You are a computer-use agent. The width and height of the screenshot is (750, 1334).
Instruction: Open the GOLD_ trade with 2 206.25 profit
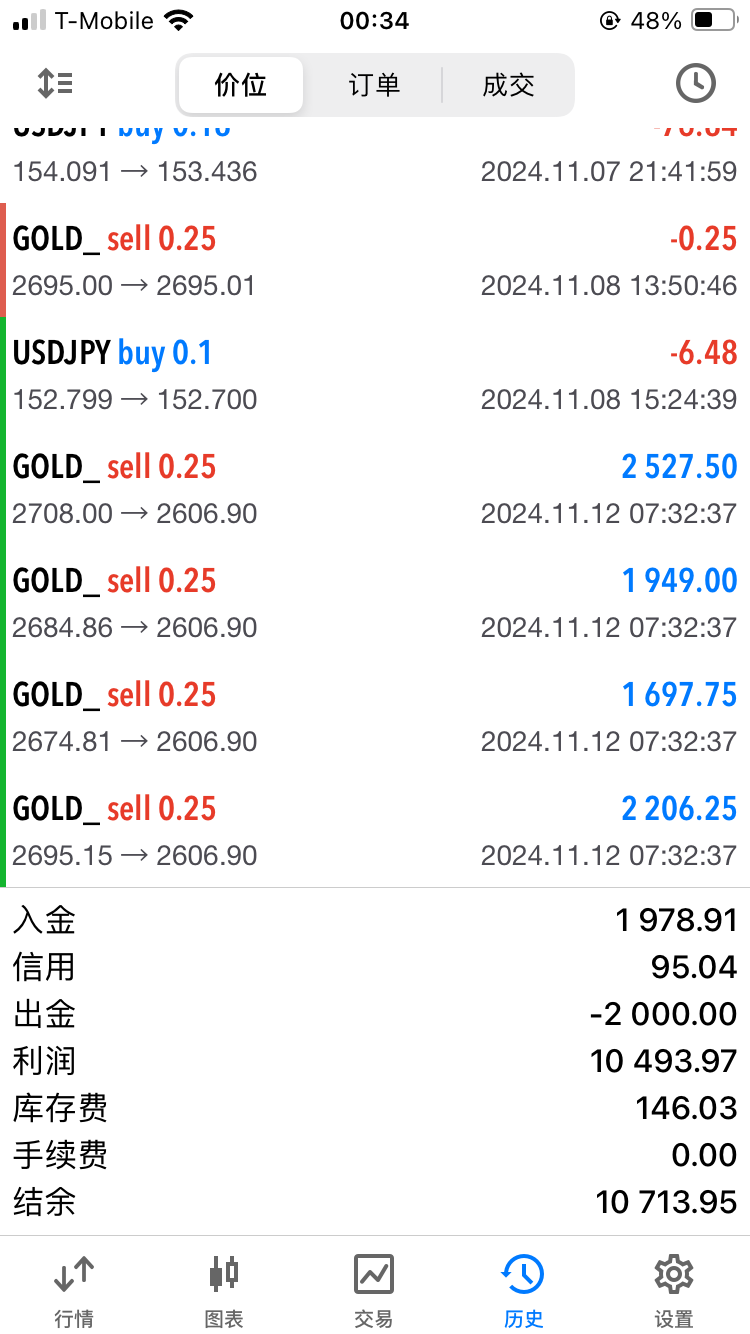click(375, 831)
